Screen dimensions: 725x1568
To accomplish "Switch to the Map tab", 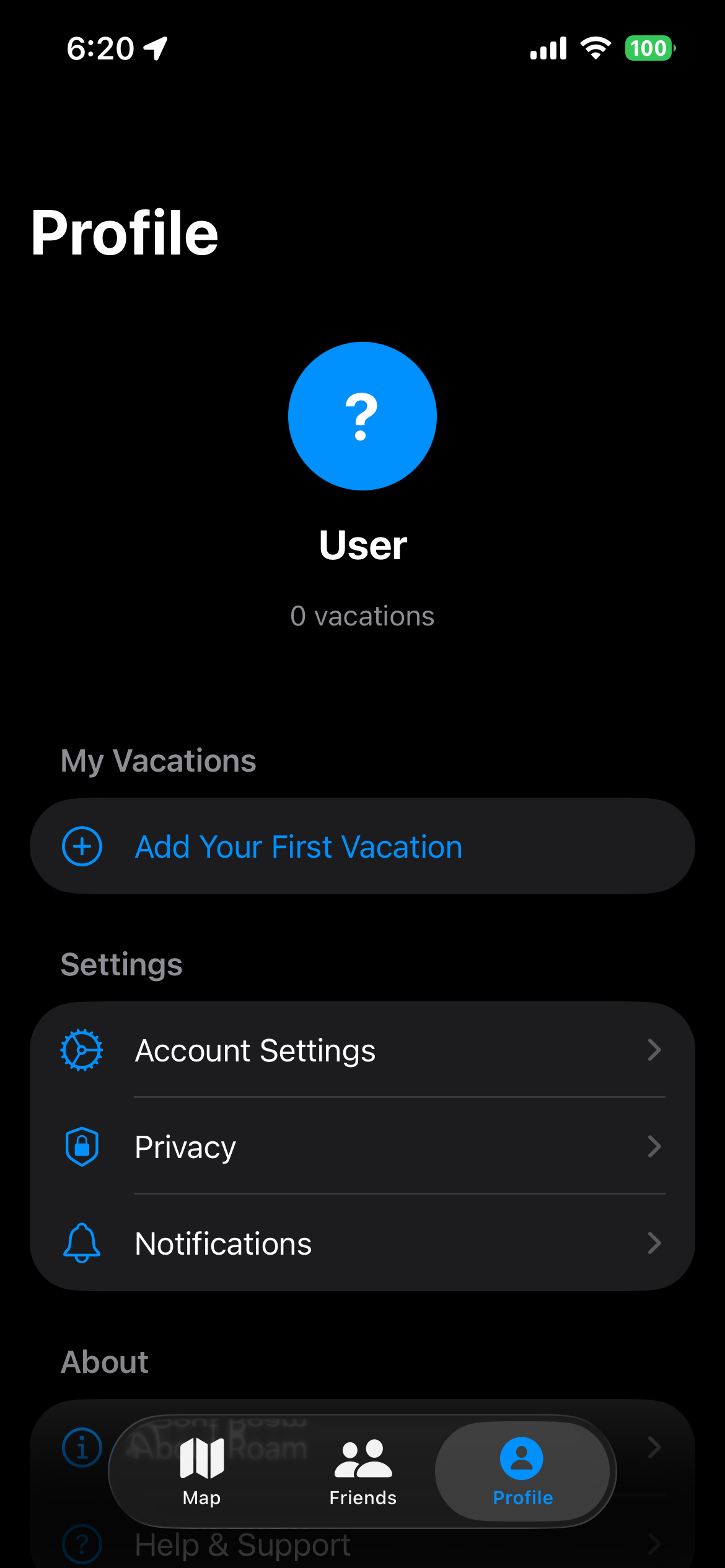I will [202, 1471].
